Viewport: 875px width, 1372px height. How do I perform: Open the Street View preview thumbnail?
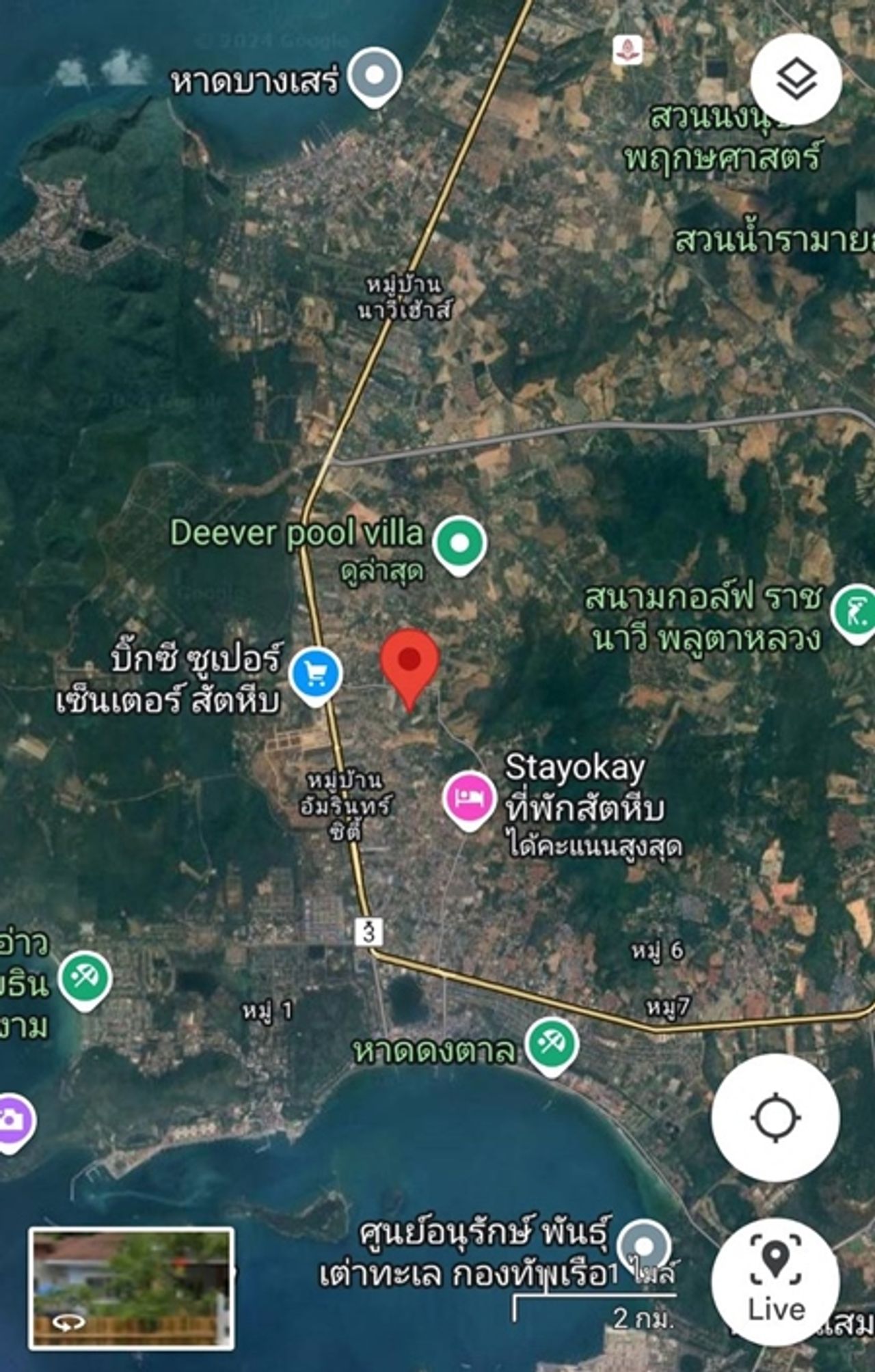click(x=131, y=1289)
